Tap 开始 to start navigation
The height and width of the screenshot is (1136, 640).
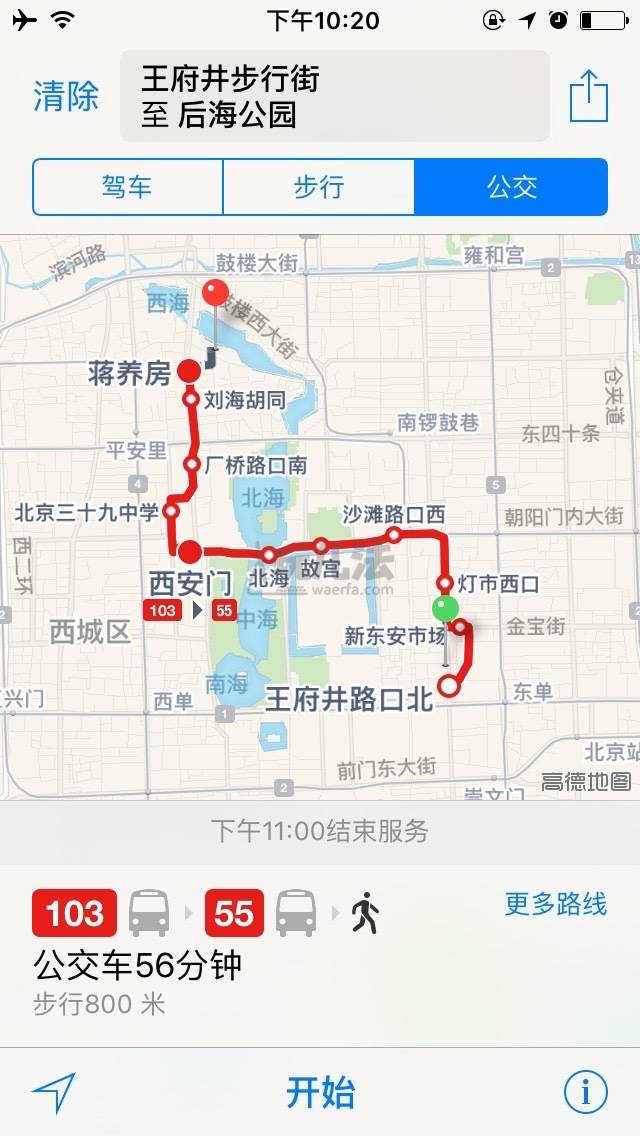pyautogui.click(x=320, y=1092)
